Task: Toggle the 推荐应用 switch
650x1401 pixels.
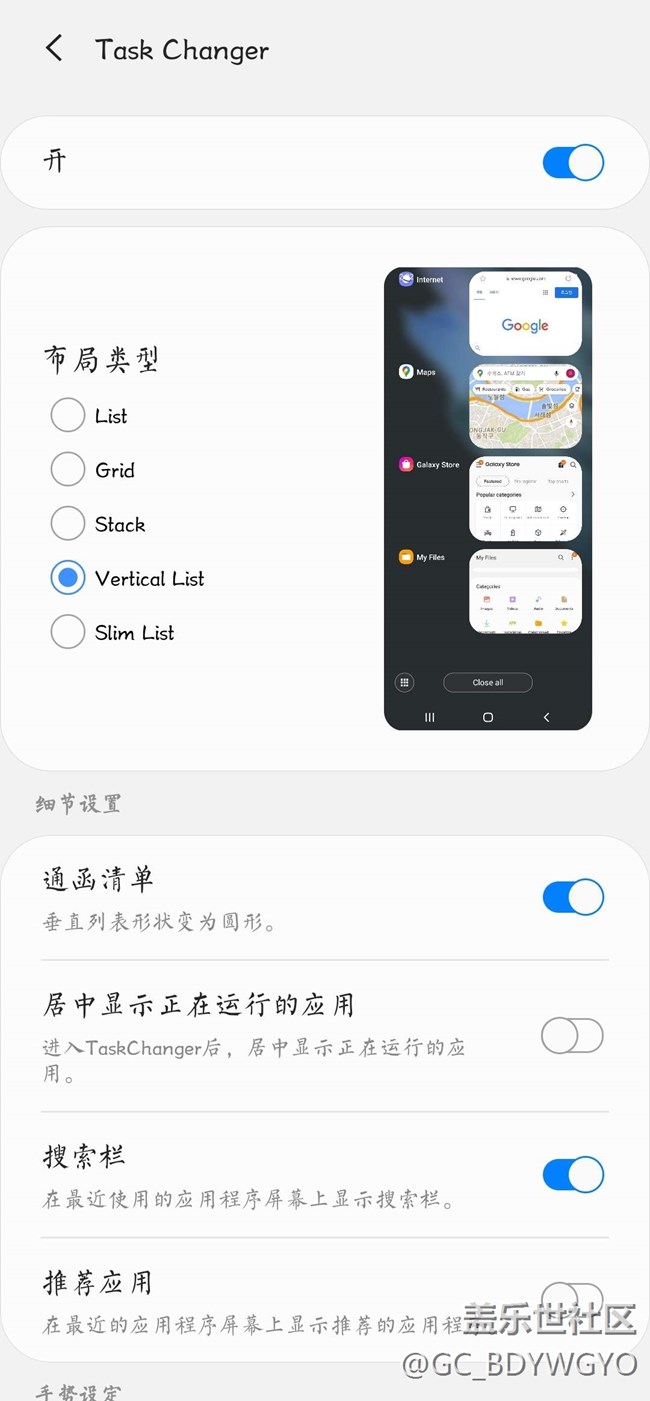Action: (x=573, y=1300)
